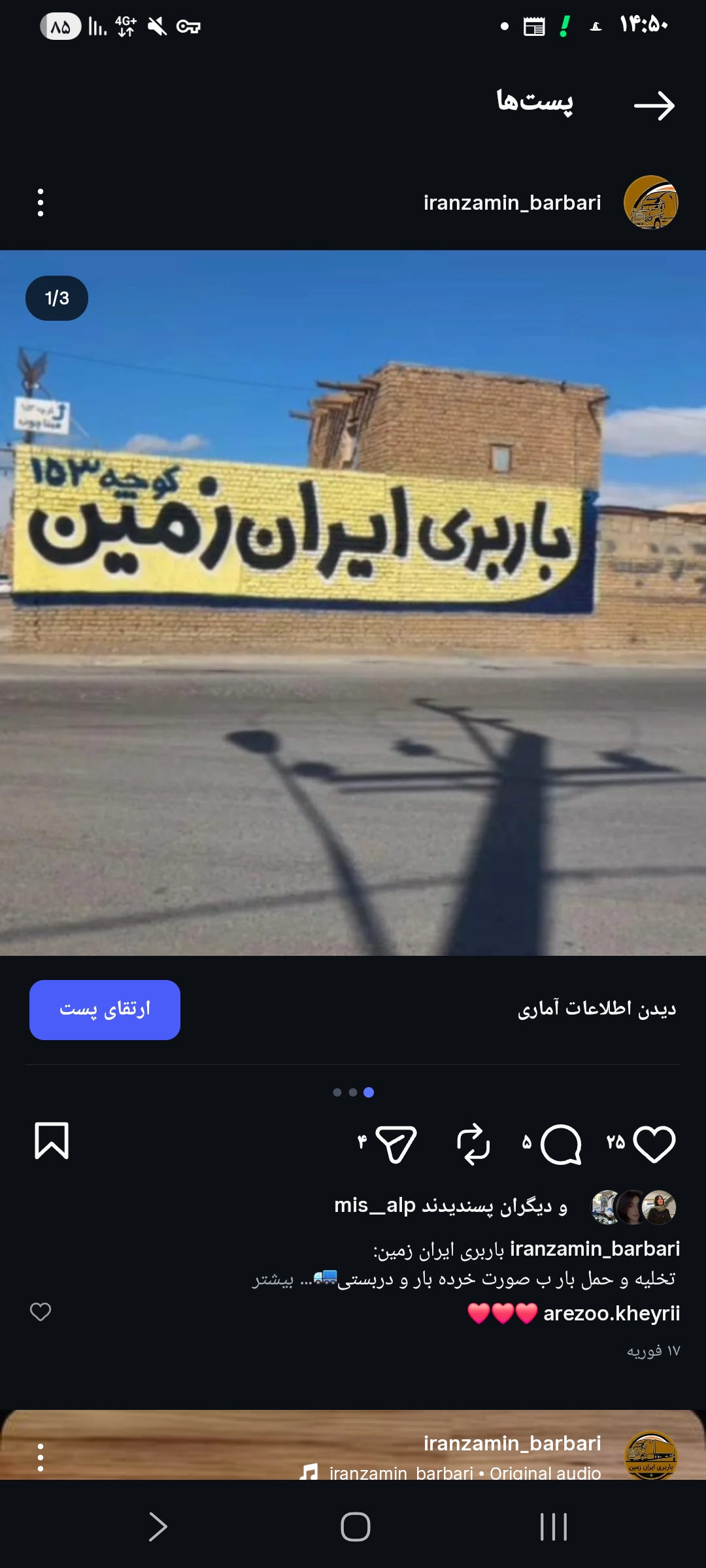Open recent apps from navigation bar

tap(553, 1527)
